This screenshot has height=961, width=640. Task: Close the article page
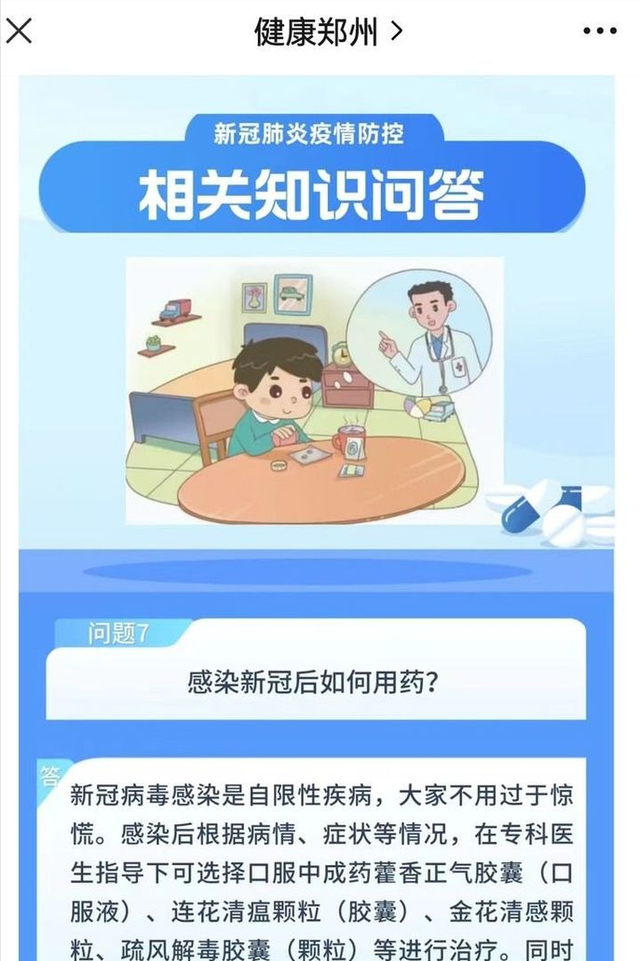19,31
